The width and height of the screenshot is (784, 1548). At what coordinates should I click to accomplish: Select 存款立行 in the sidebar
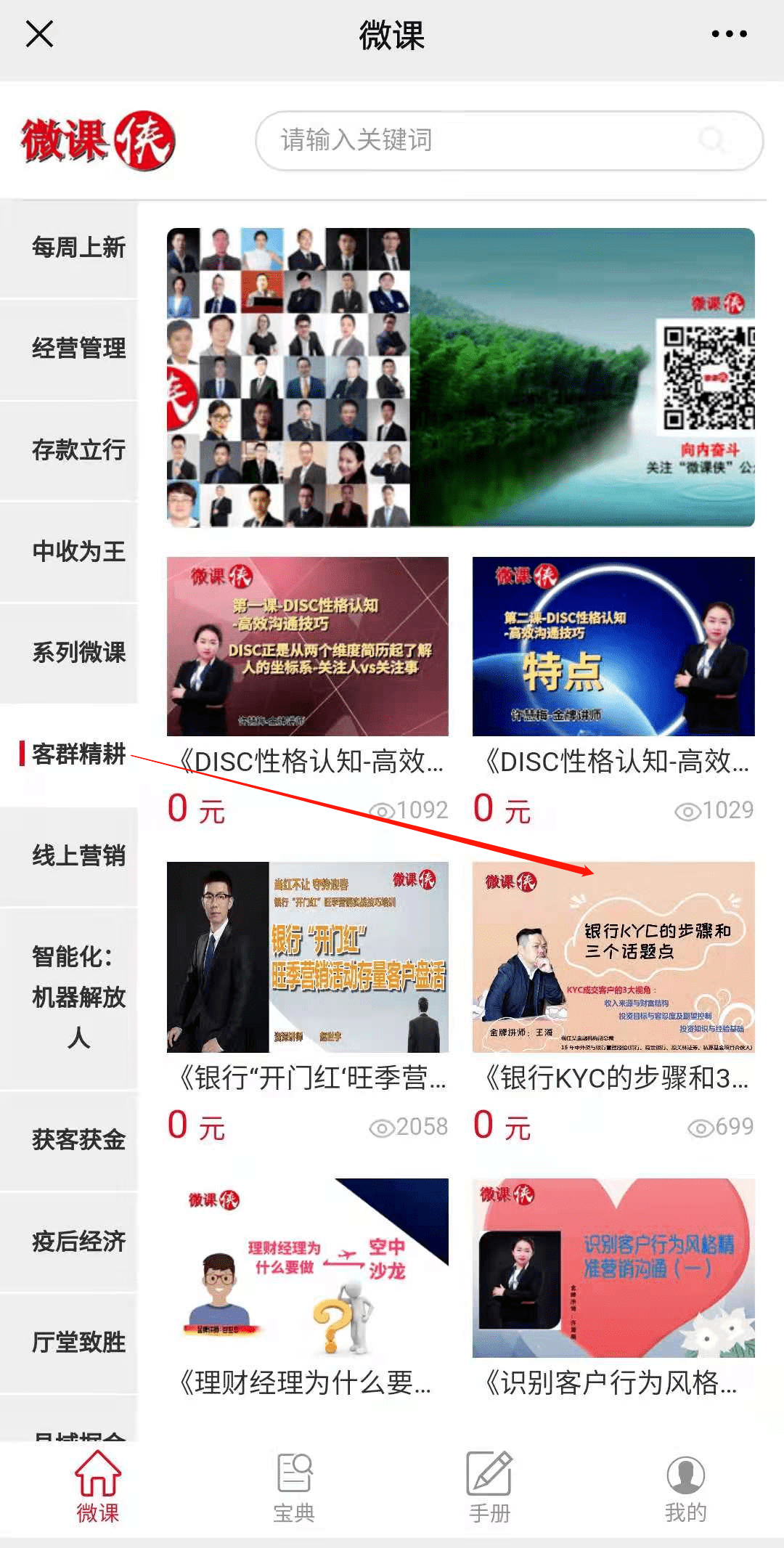click(x=77, y=450)
